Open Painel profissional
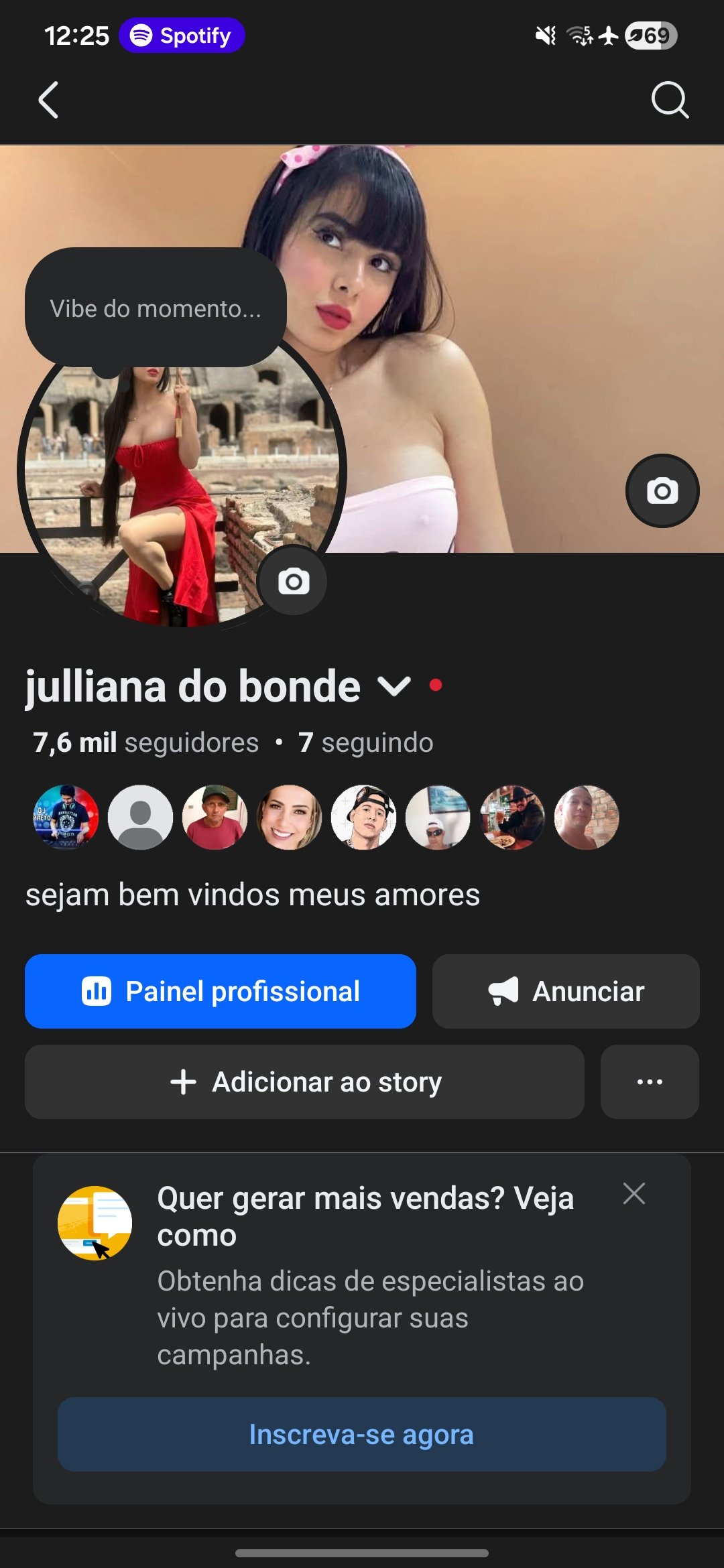The width and height of the screenshot is (724, 1568). point(220,991)
